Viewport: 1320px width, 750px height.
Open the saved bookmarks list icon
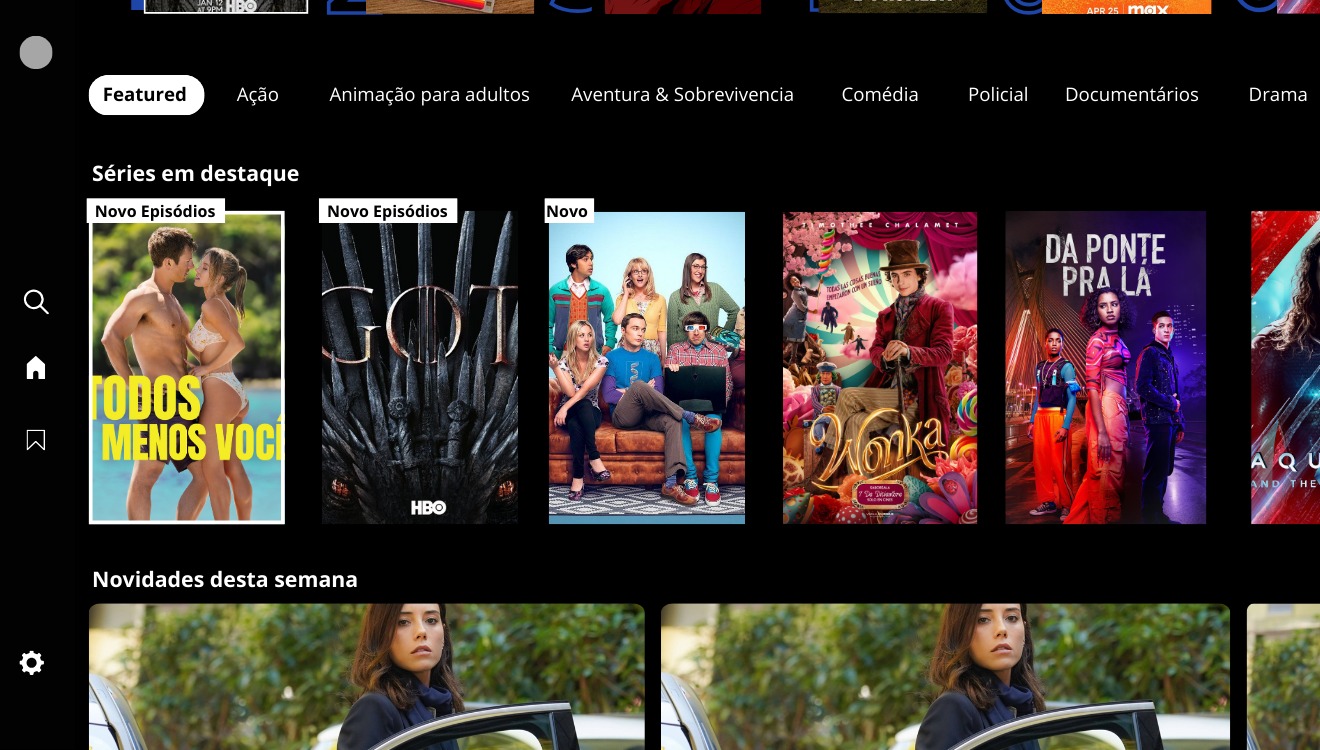click(36, 440)
